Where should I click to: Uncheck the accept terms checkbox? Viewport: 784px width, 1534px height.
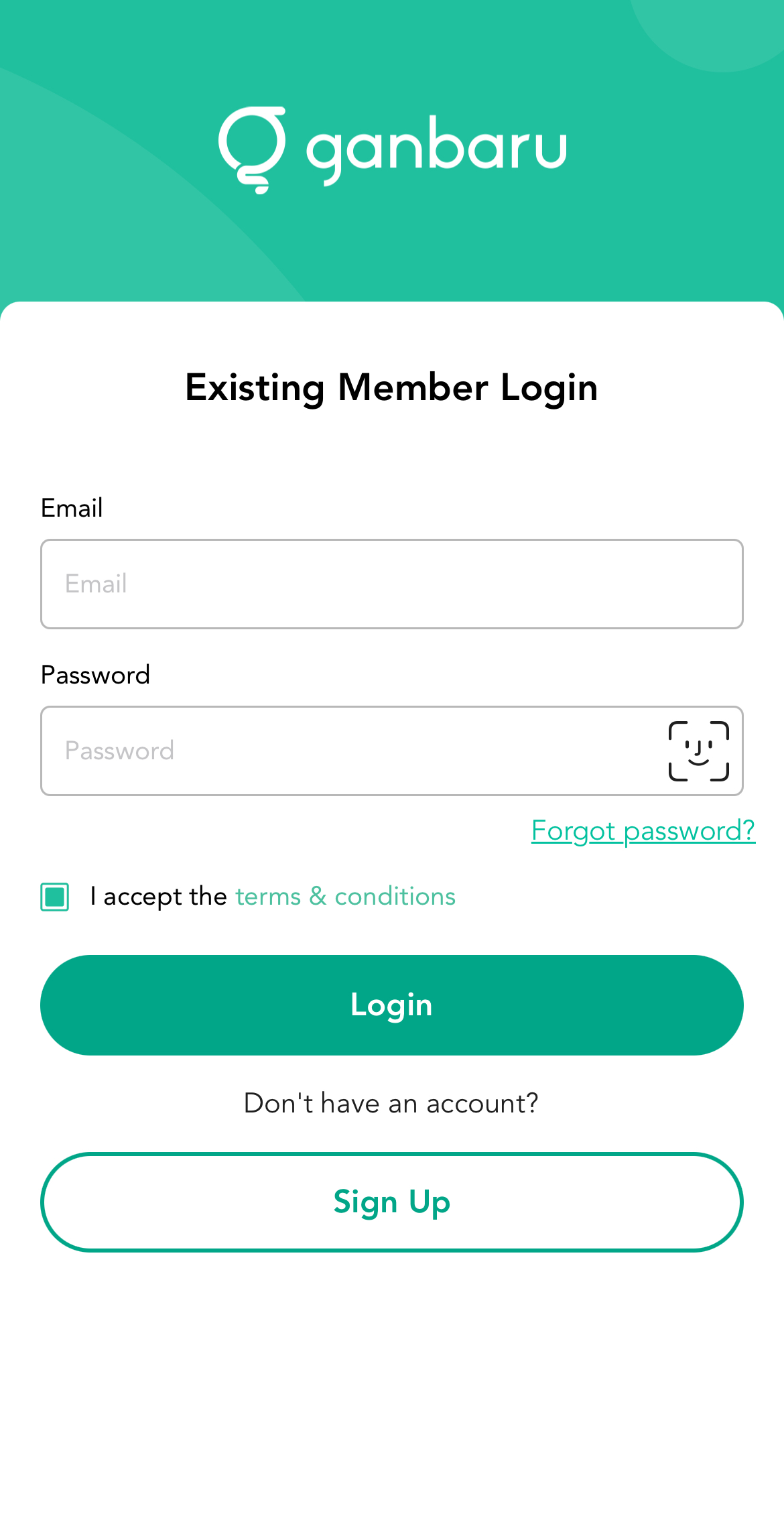tap(55, 897)
